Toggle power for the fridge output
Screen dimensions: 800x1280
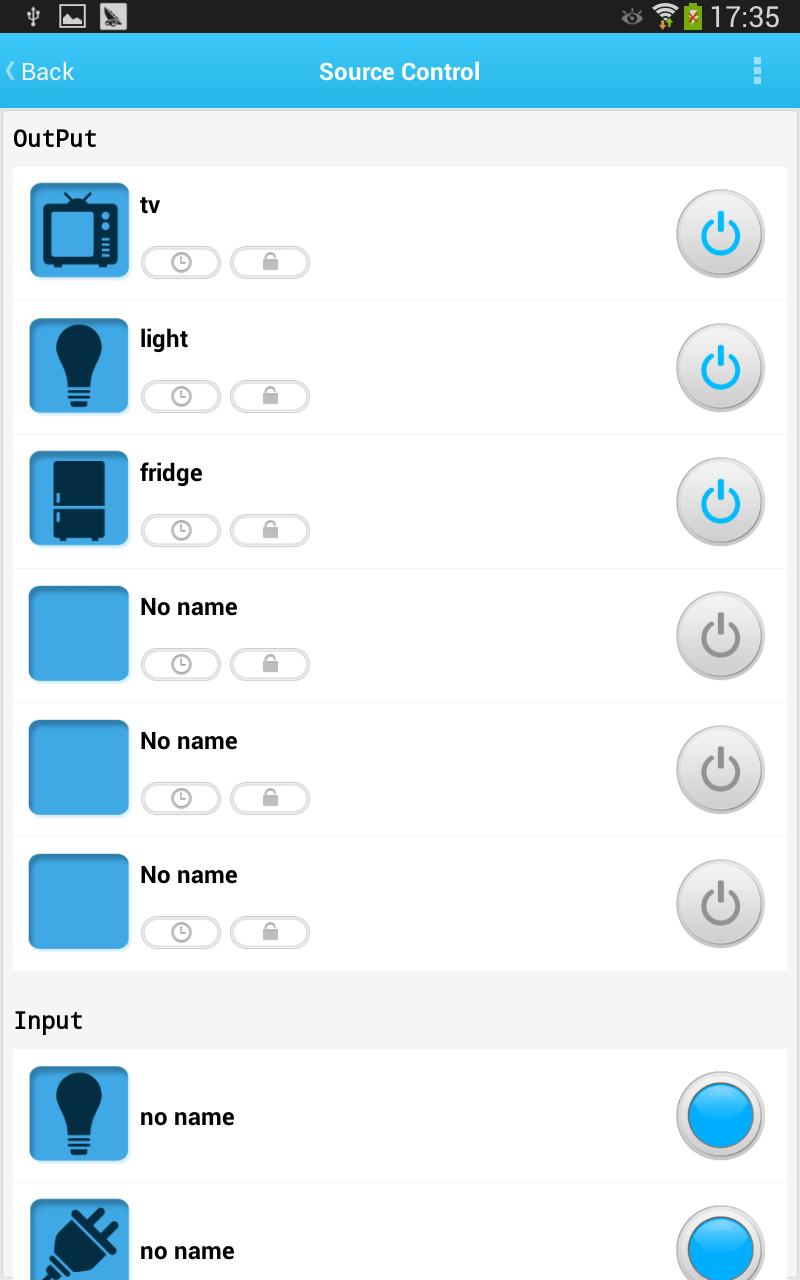click(x=720, y=501)
